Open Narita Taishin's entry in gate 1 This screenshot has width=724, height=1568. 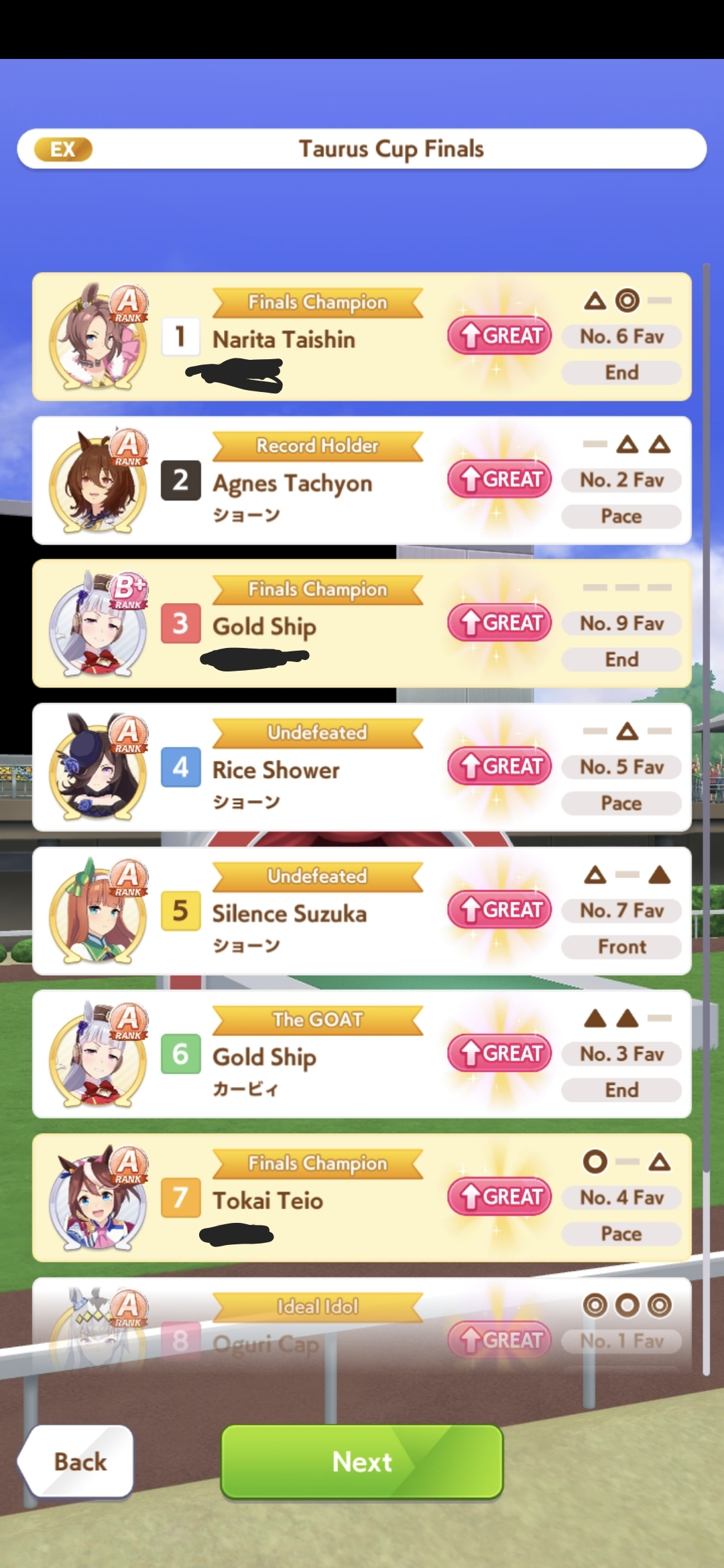(x=362, y=336)
